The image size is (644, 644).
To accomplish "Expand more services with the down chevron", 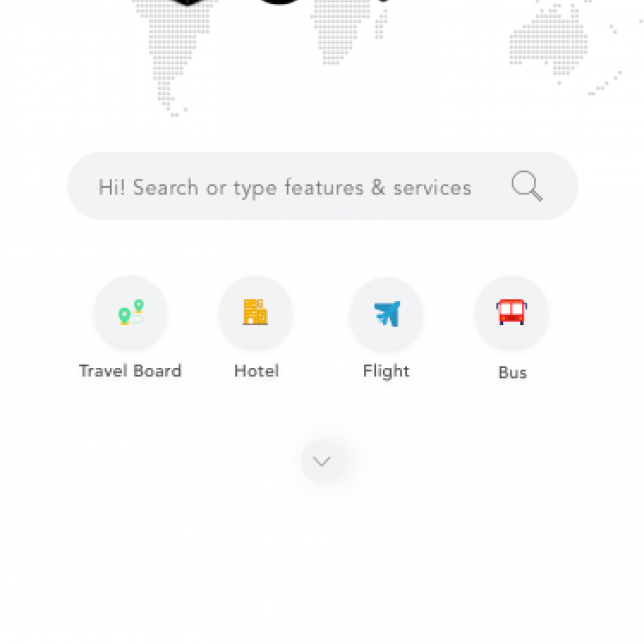I will (322, 461).
